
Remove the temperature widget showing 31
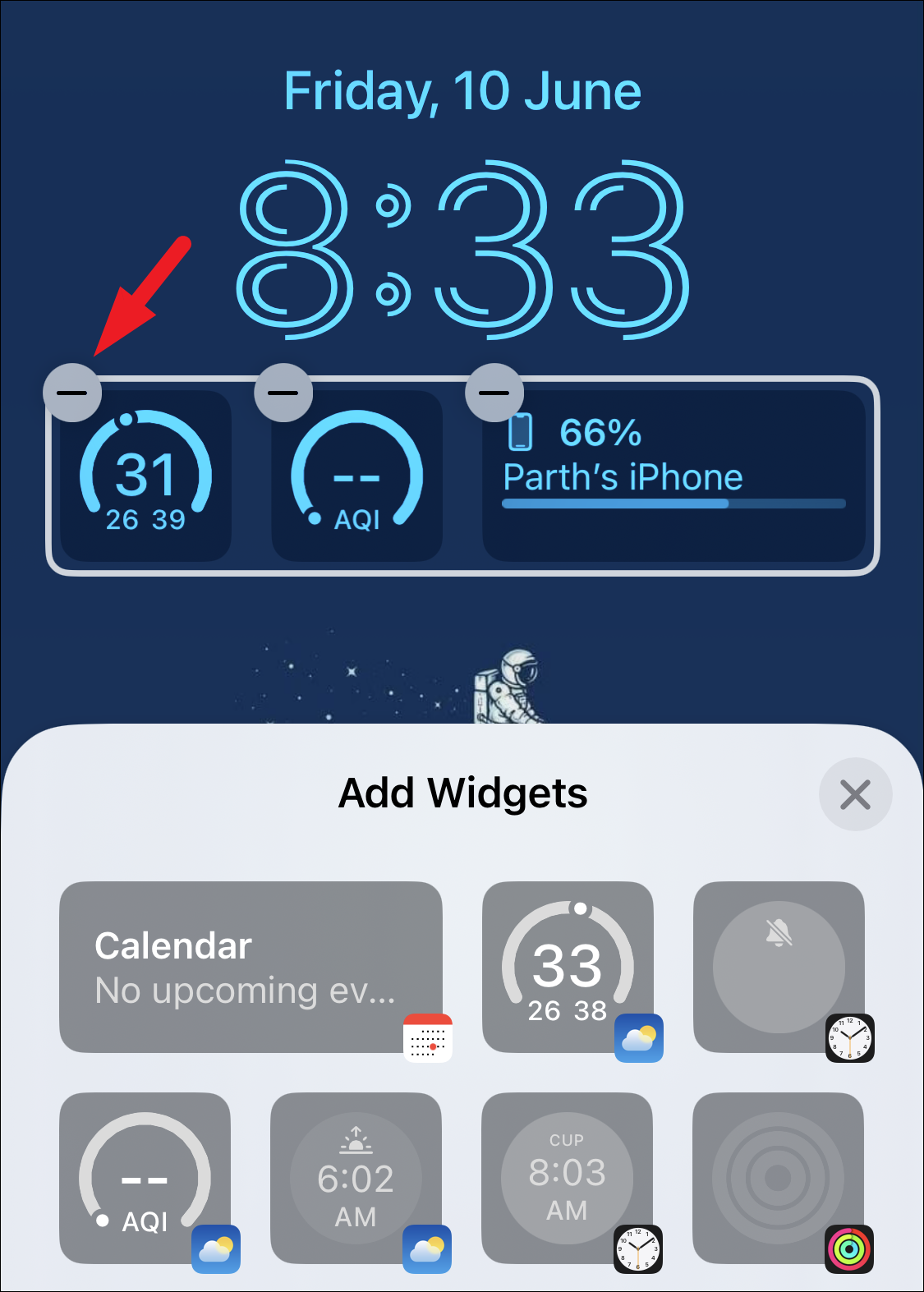coord(72,393)
